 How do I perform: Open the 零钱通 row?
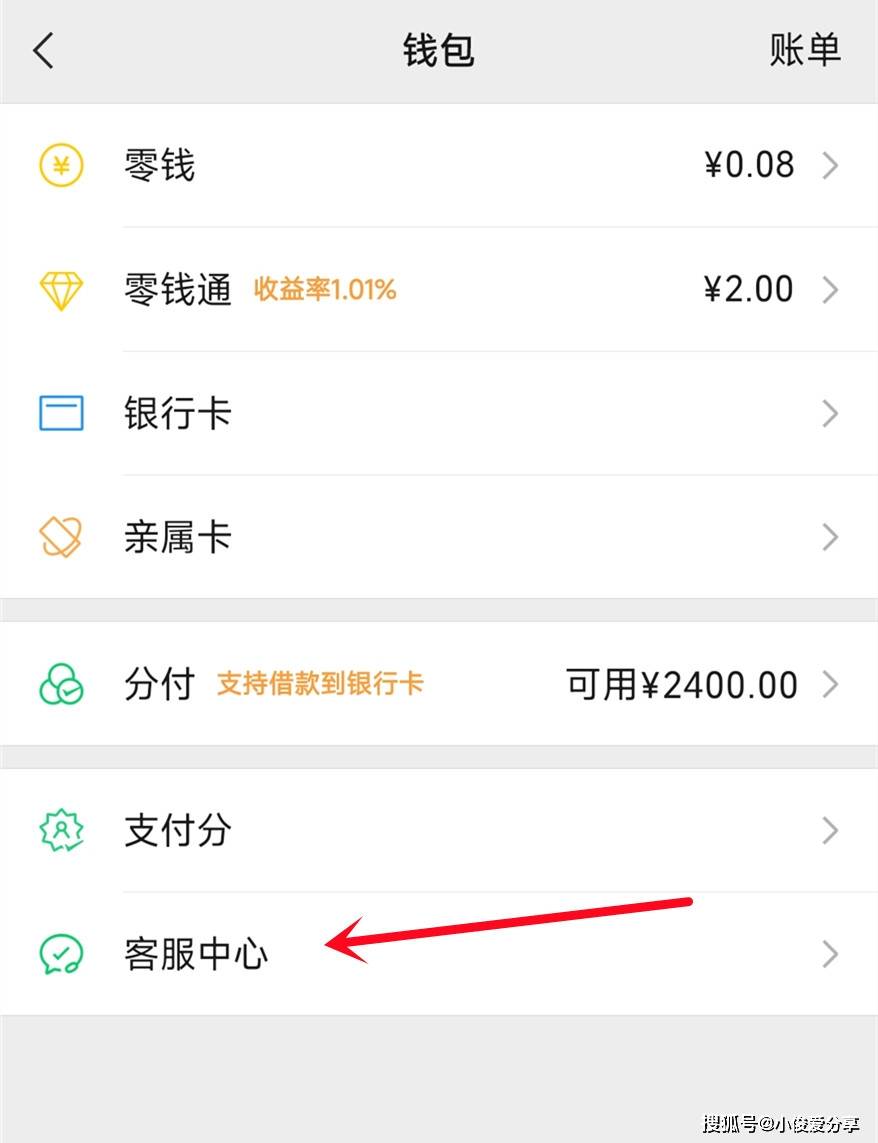(x=438, y=290)
